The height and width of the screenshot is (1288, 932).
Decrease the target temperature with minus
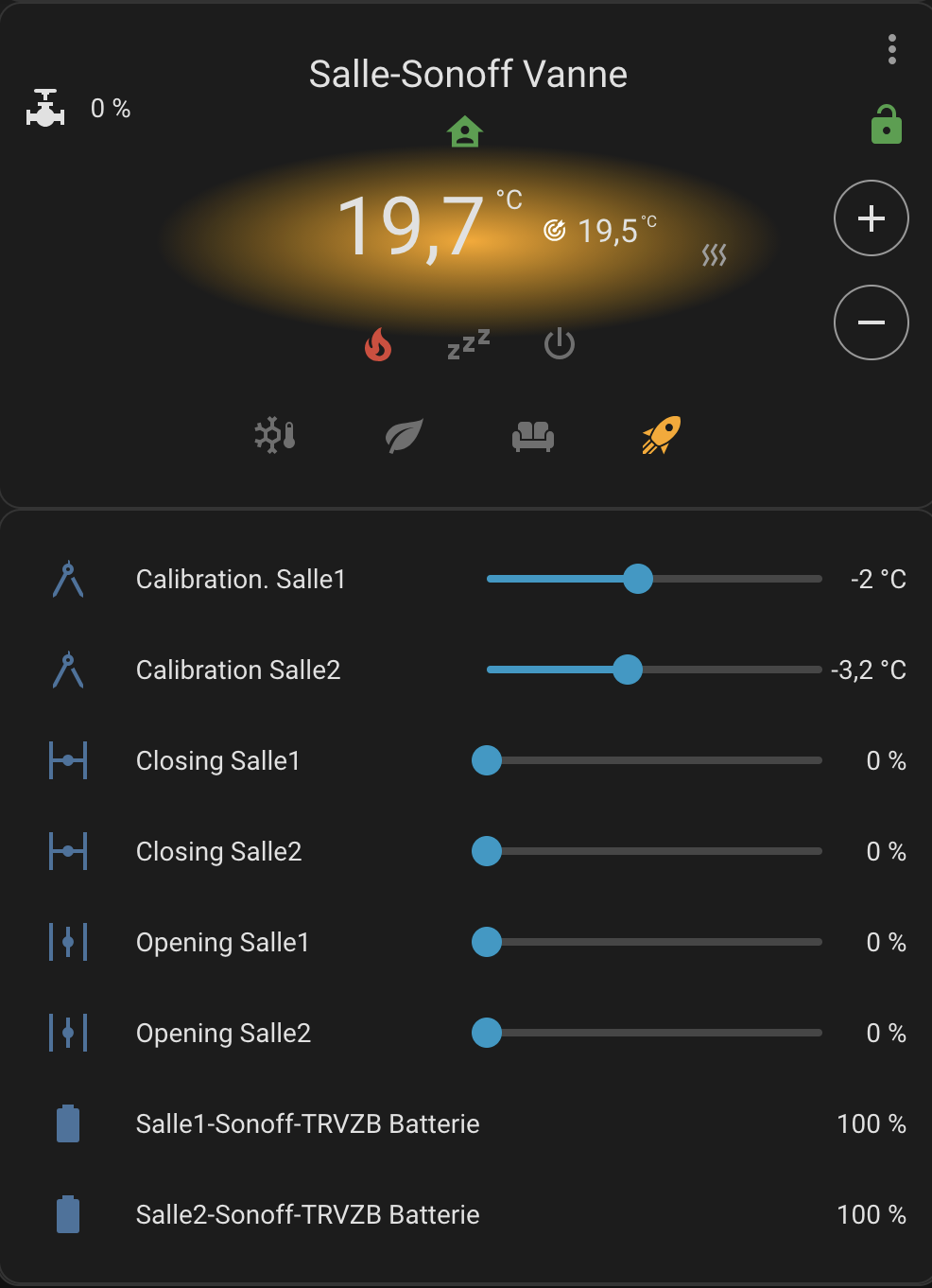(871, 322)
